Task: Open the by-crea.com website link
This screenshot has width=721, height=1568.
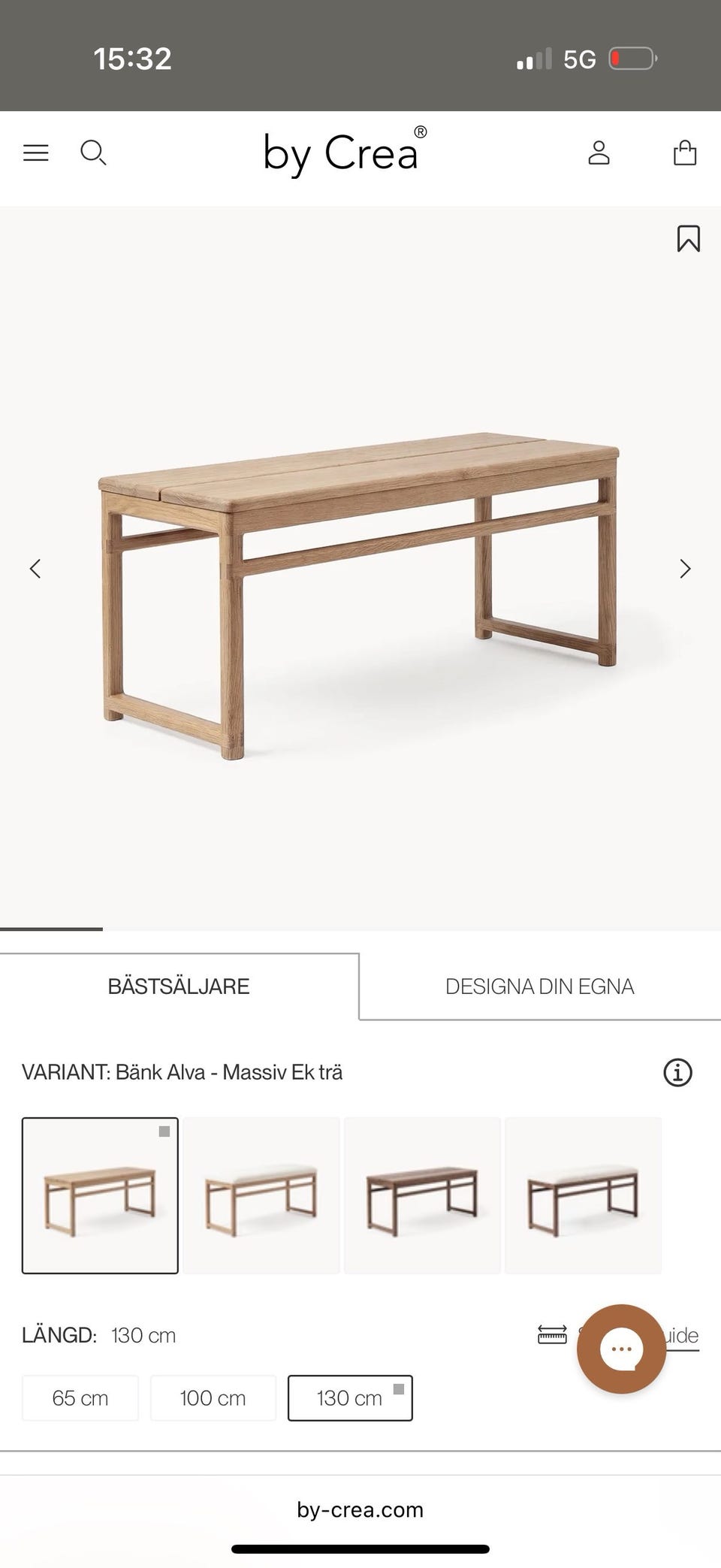Action: (x=360, y=1509)
